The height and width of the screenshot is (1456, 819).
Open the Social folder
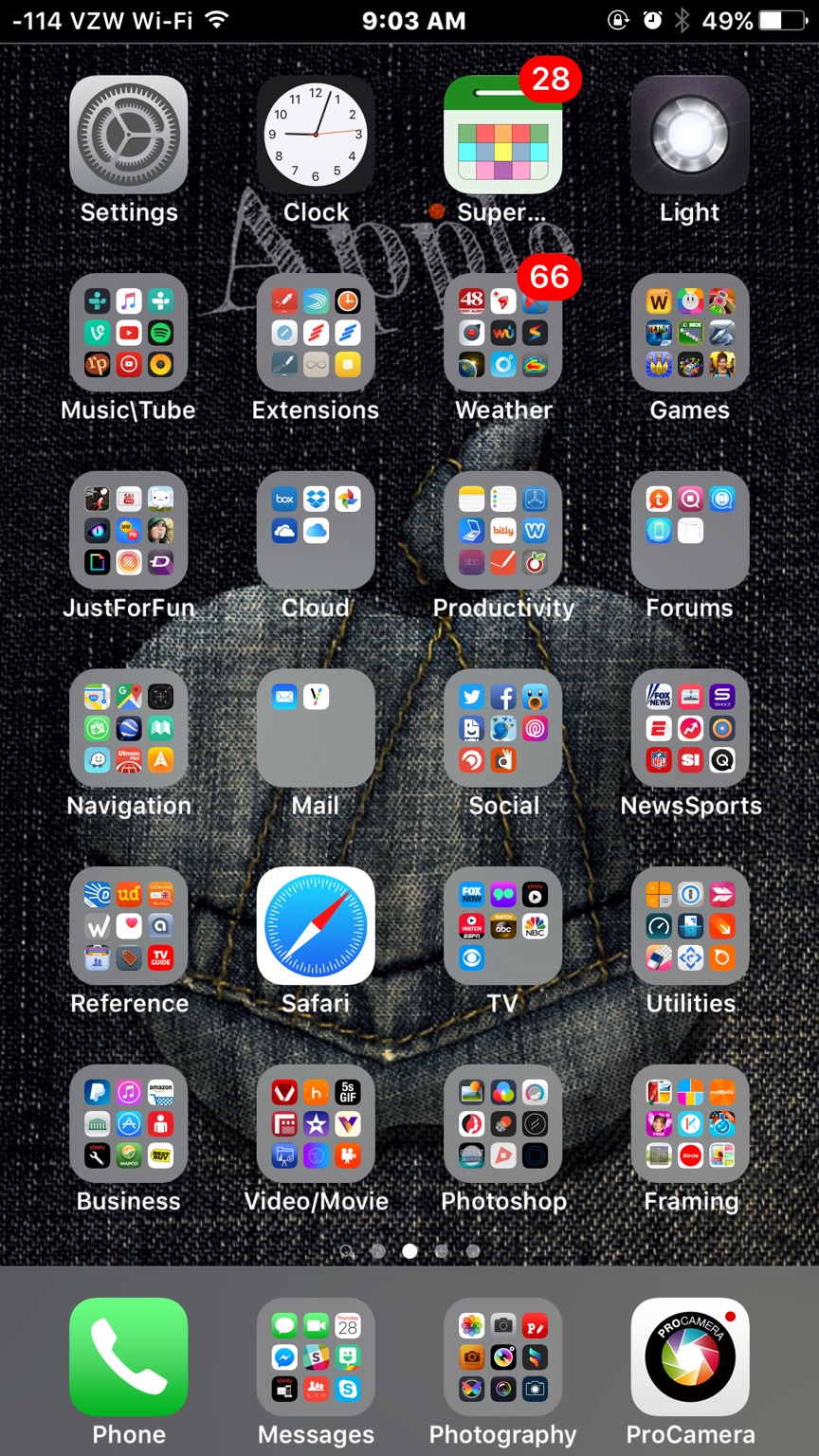click(x=502, y=728)
